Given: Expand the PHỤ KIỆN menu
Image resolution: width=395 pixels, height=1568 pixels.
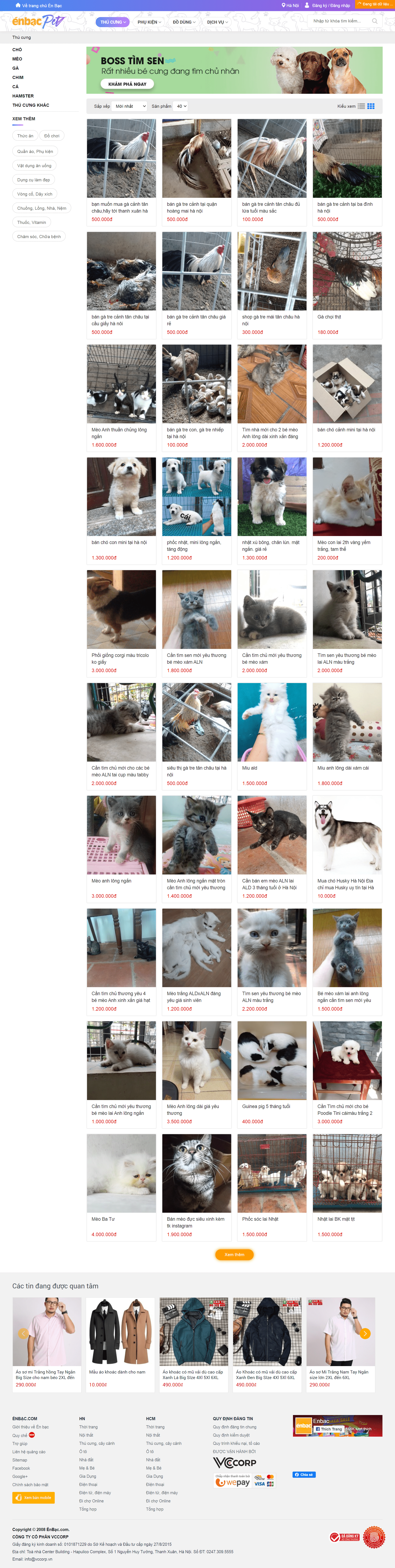Looking at the screenshot, I should point(149,22).
